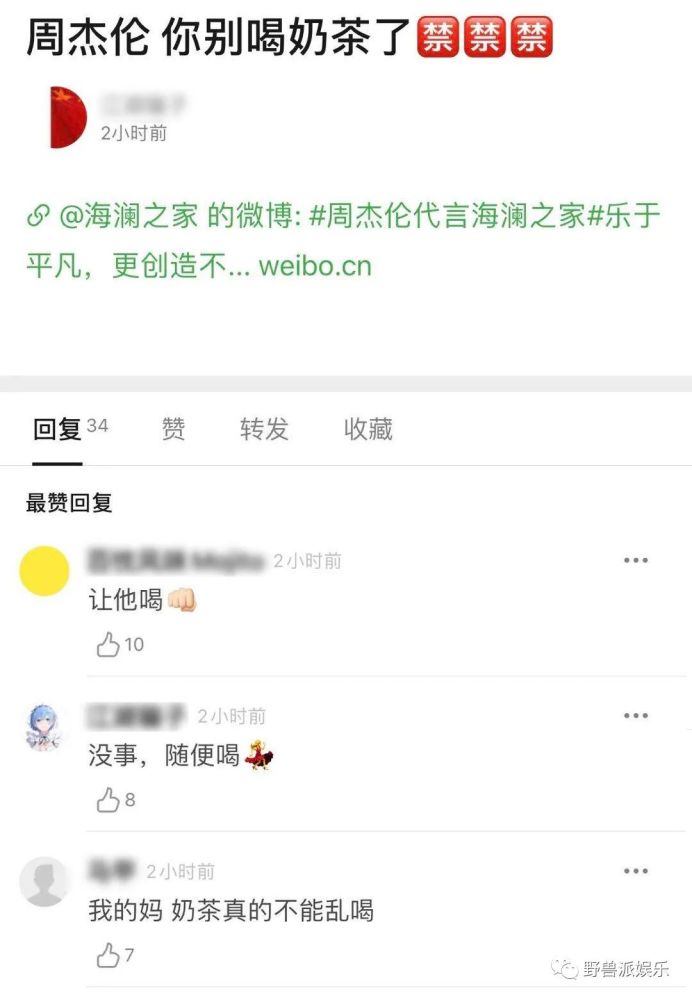Open the post author's red avatar
The height and width of the screenshot is (1000, 692).
67,117
